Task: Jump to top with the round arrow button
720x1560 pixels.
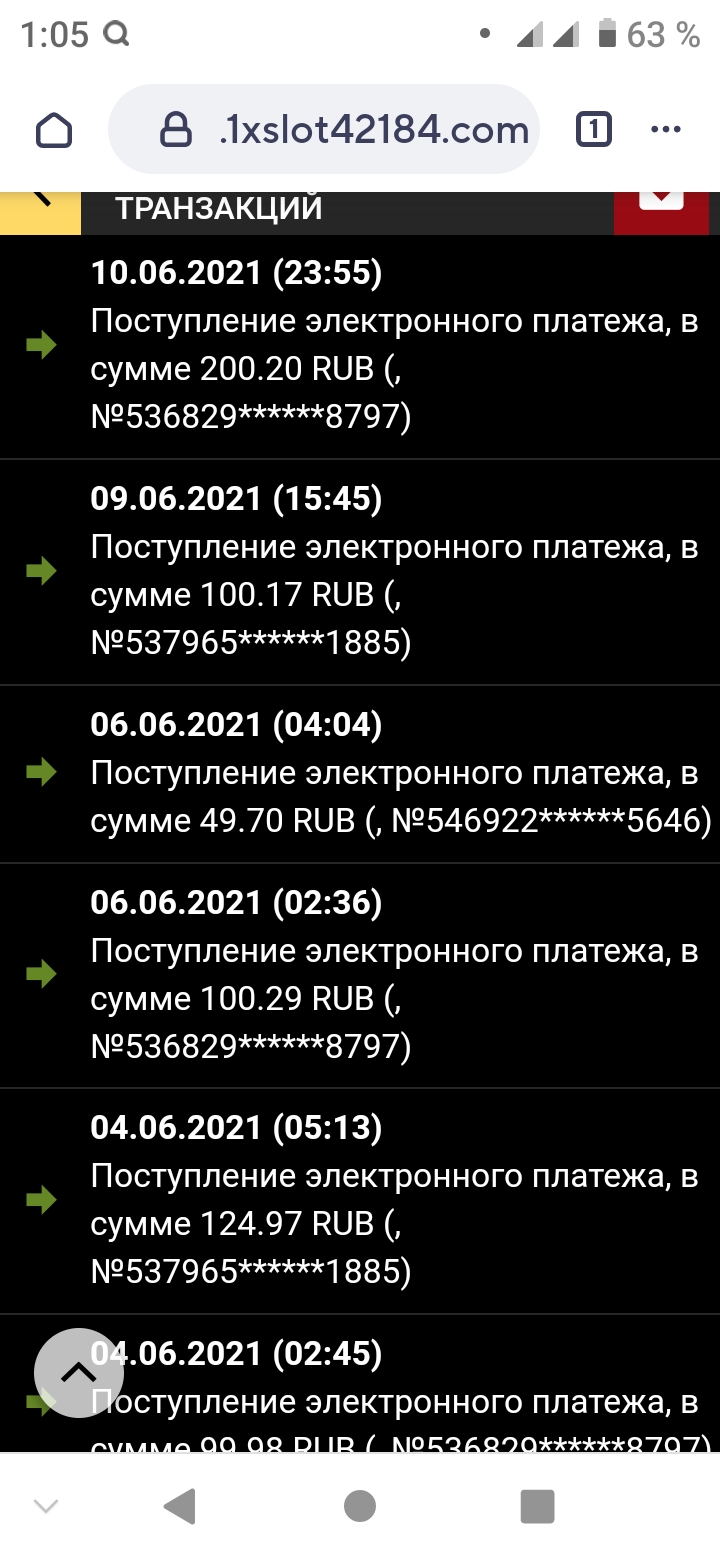Action: pos(79,1373)
